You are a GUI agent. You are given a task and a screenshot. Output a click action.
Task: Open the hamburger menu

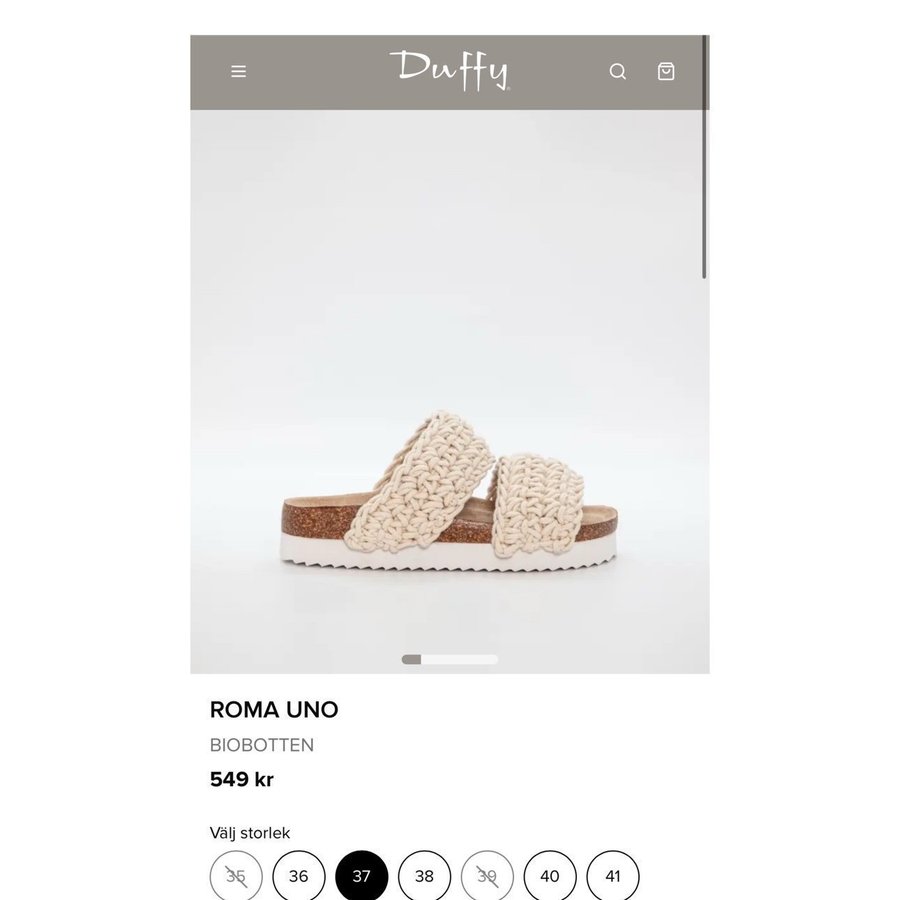[x=238, y=72]
